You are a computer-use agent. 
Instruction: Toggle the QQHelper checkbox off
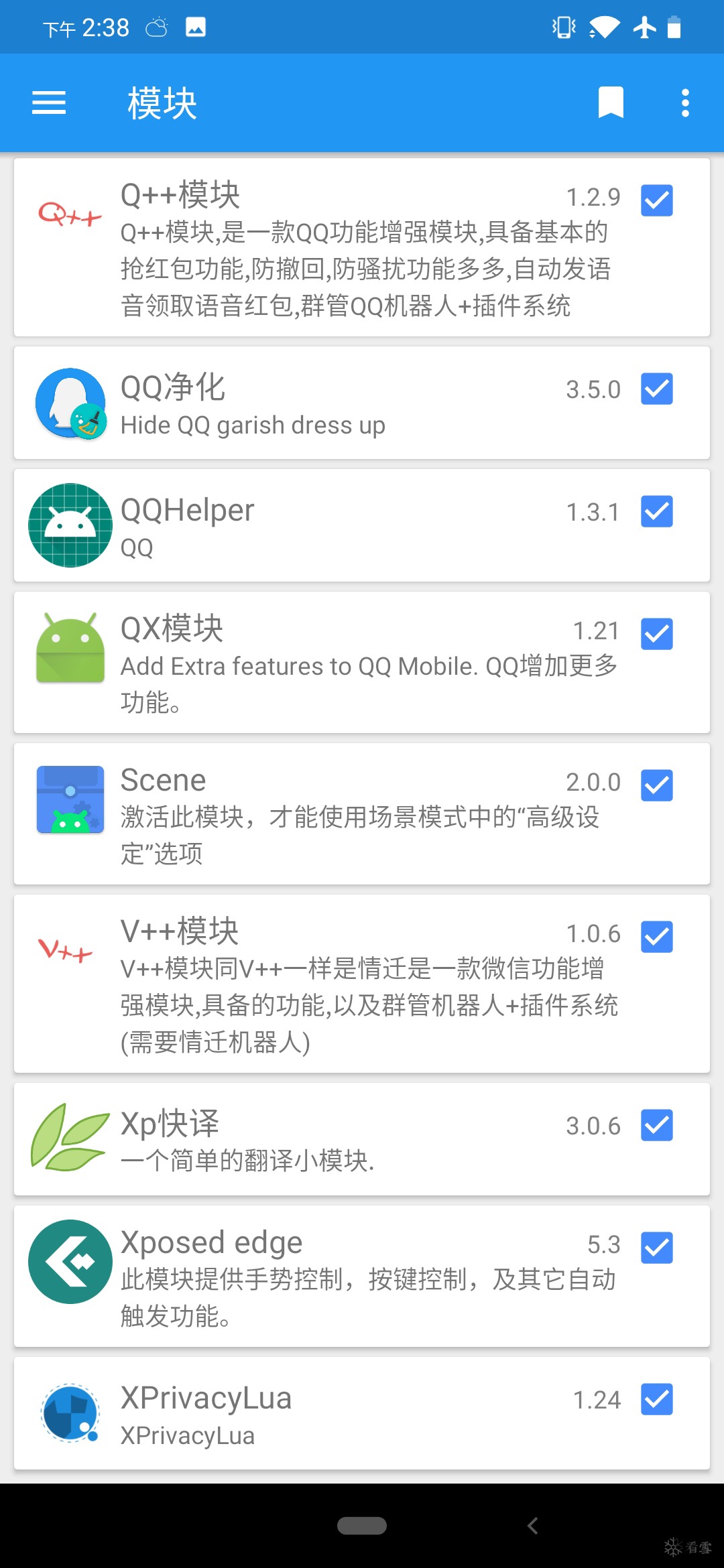(656, 511)
